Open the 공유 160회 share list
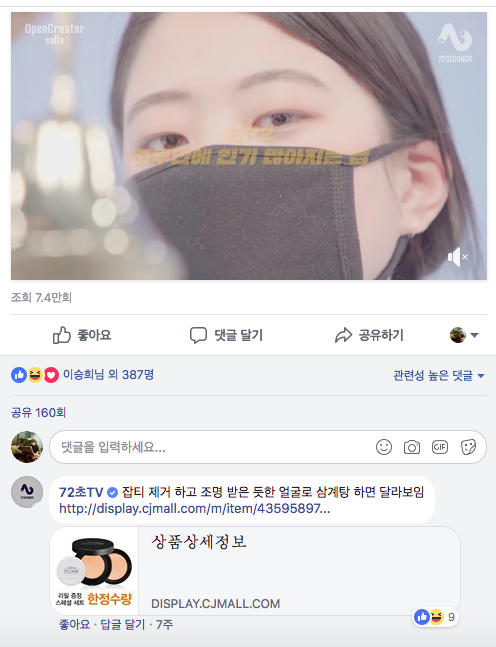The height and width of the screenshot is (647, 496). click(38, 412)
